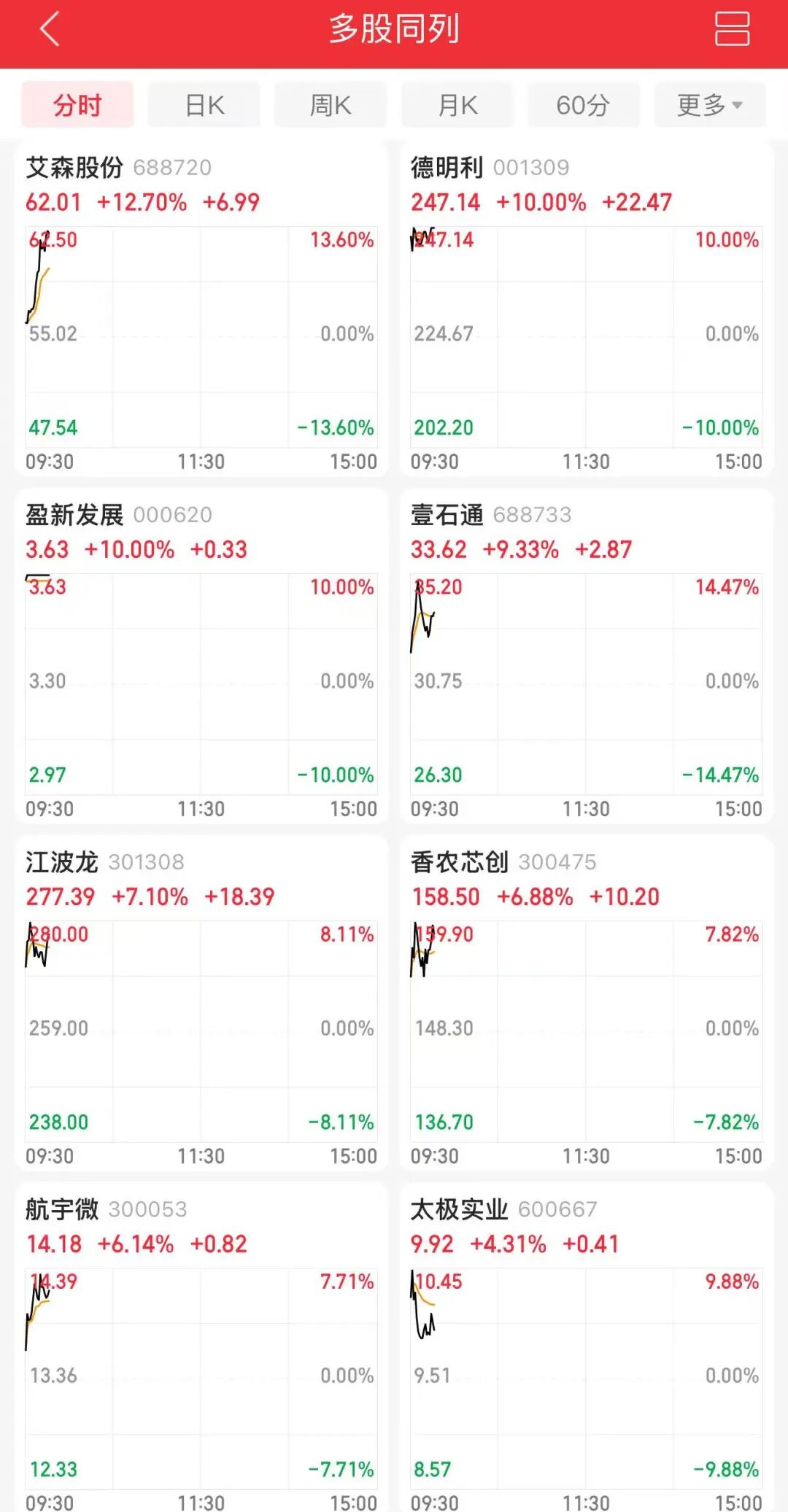Viewport: 788px width, 1512px height.
Task: Open the 更多 dropdown menu
Action: pyautogui.click(x=709, y=104)
